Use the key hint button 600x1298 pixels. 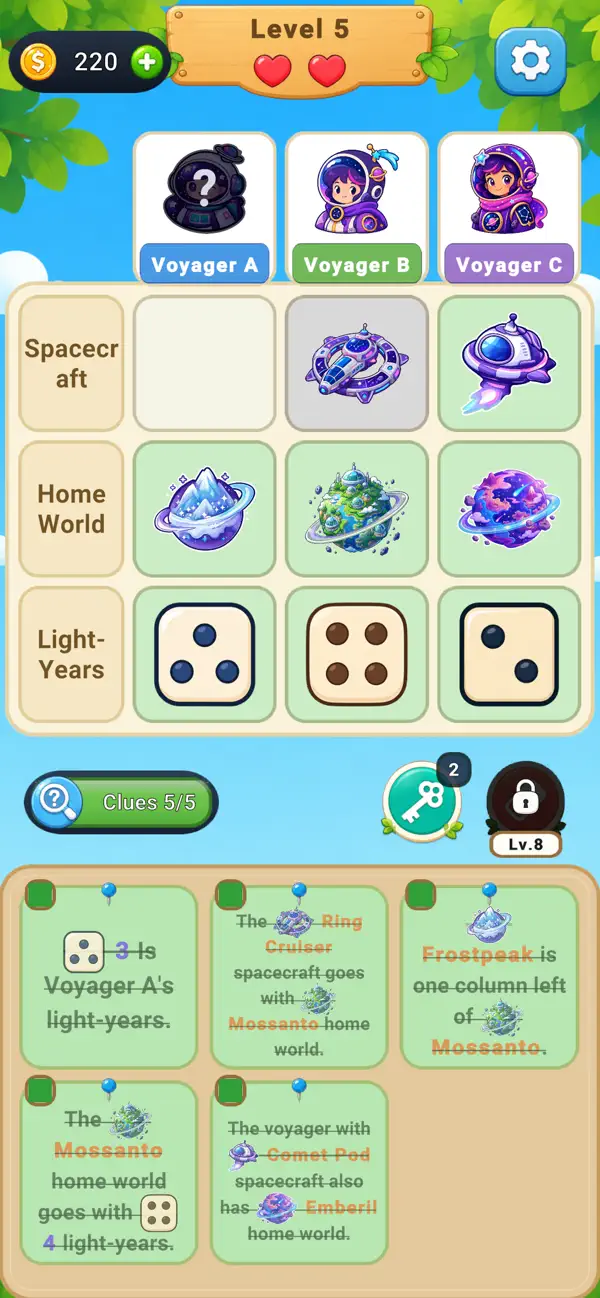[416, 800]
